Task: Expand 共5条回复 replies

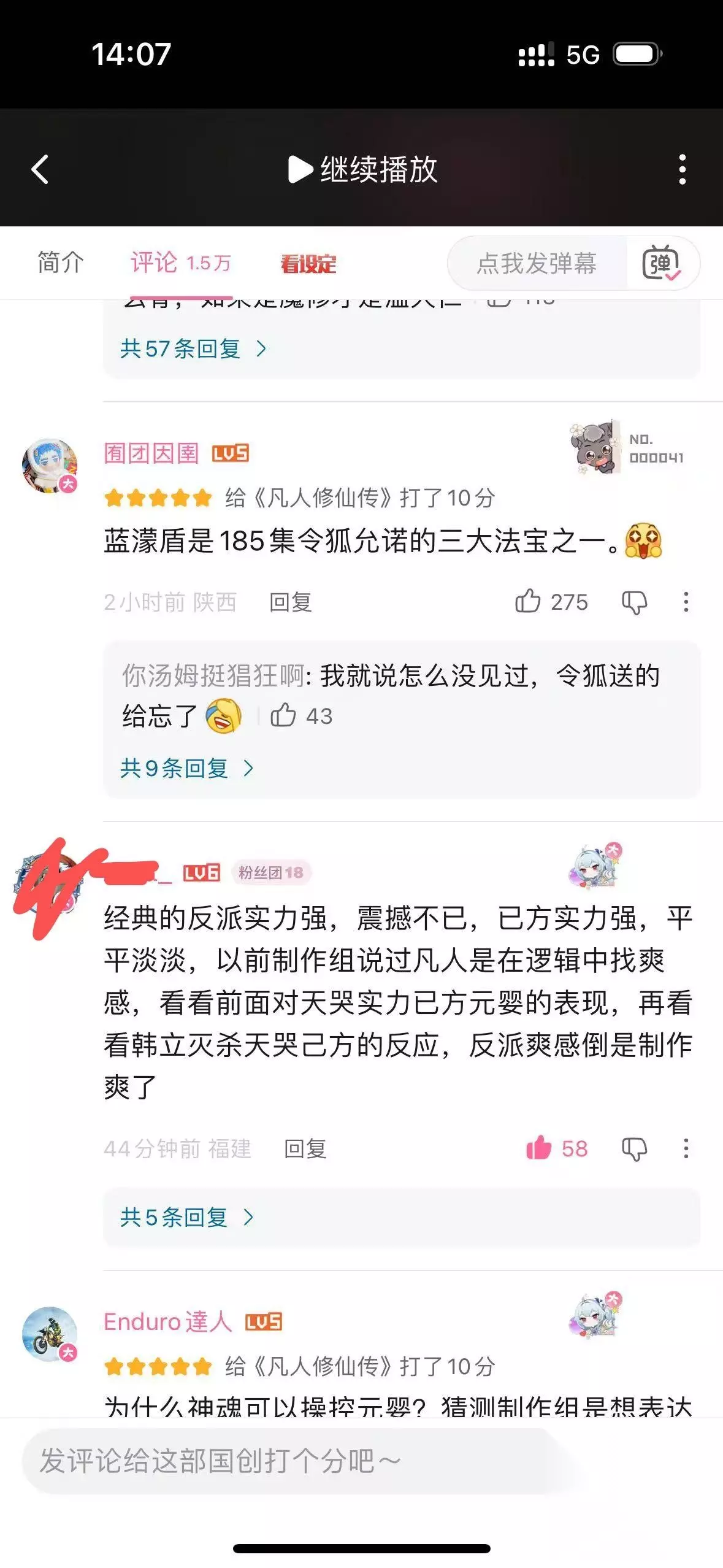Action: pyautogui.click(x=187, y=1217)
